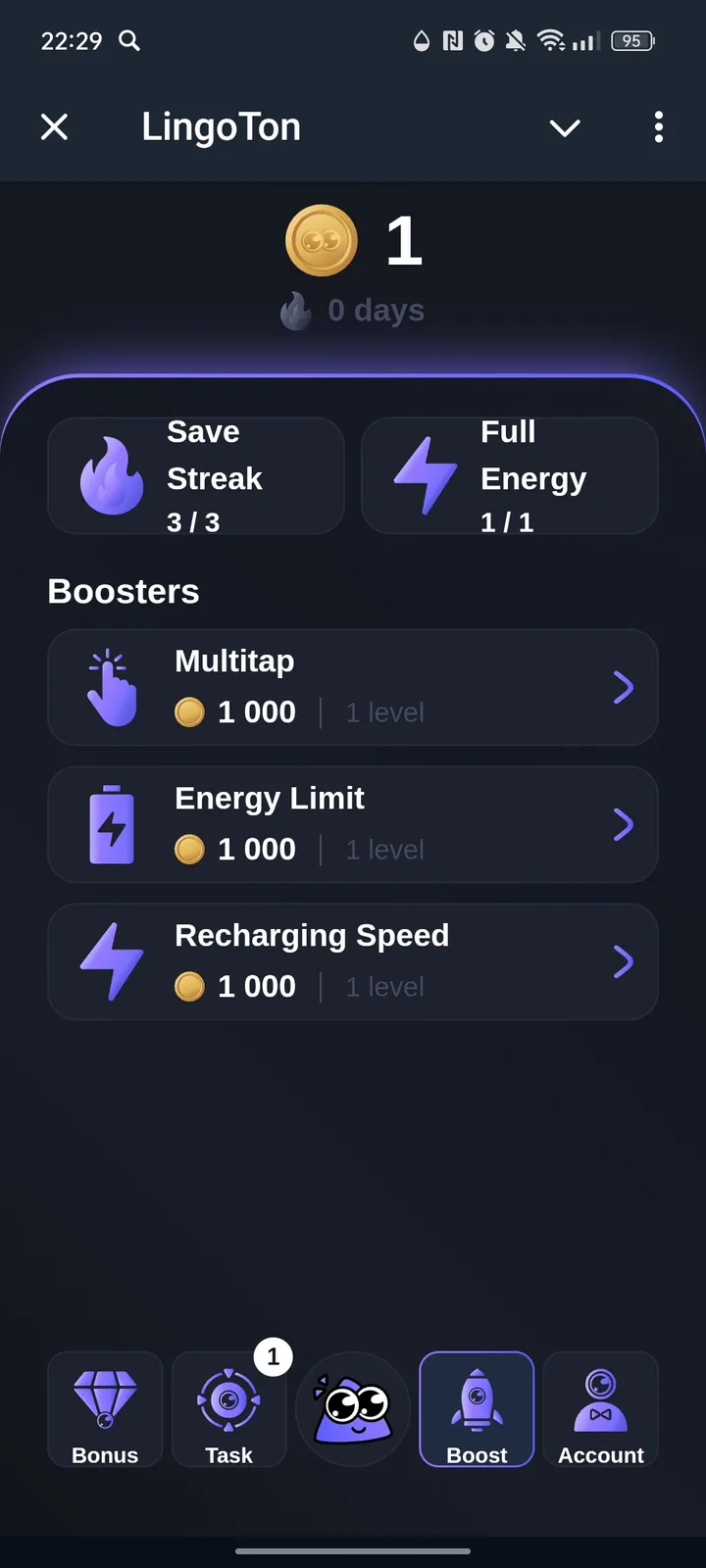Click the Save Streak flame icon

click(111, 475)
